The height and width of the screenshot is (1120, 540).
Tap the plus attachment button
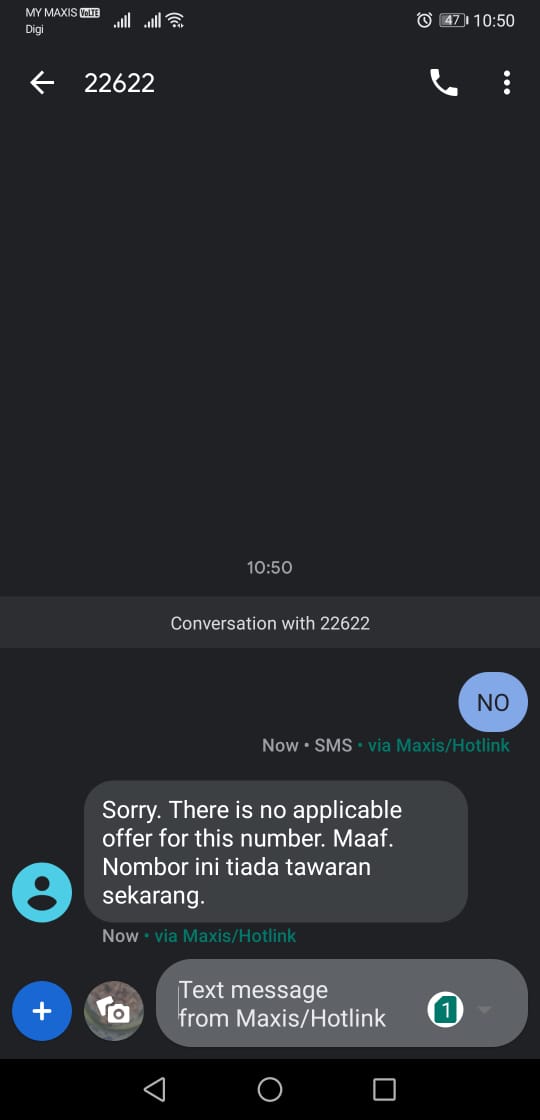pyautogui.click(x=42, y=1011)
